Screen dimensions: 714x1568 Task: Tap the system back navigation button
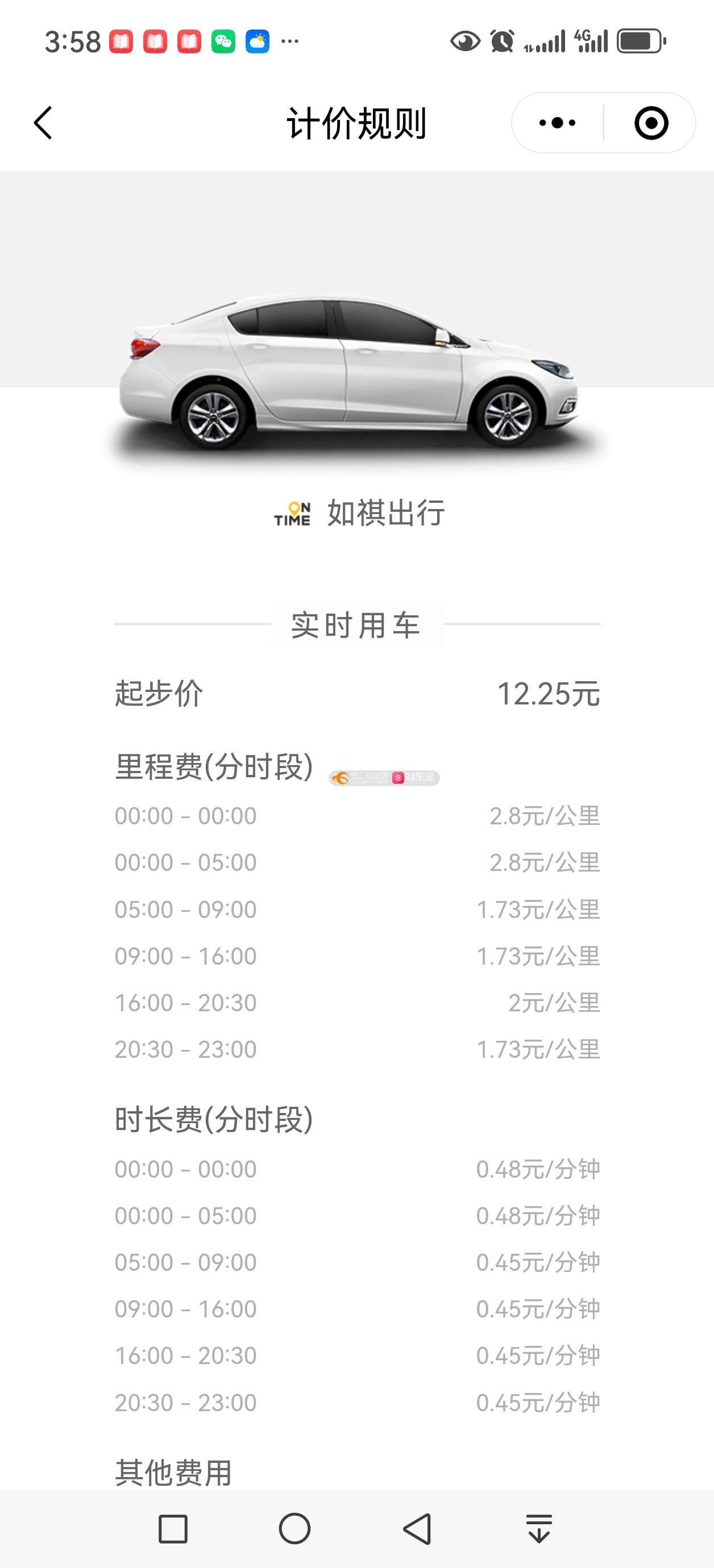pyautogui.click(x=417, y=1528)
